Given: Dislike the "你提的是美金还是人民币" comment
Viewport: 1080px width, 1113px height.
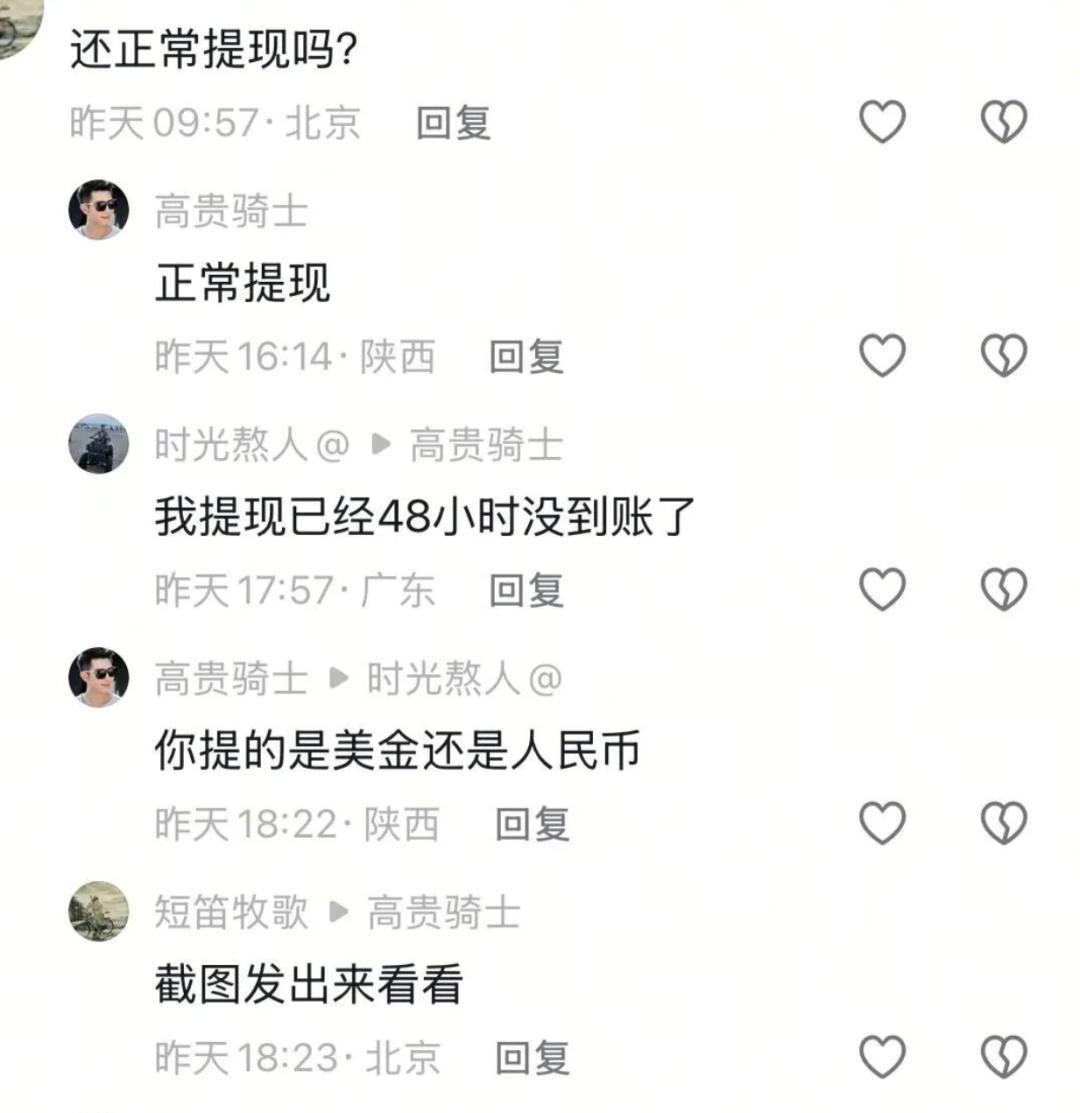Looking at the screenshot, I should click(1003, 824).
